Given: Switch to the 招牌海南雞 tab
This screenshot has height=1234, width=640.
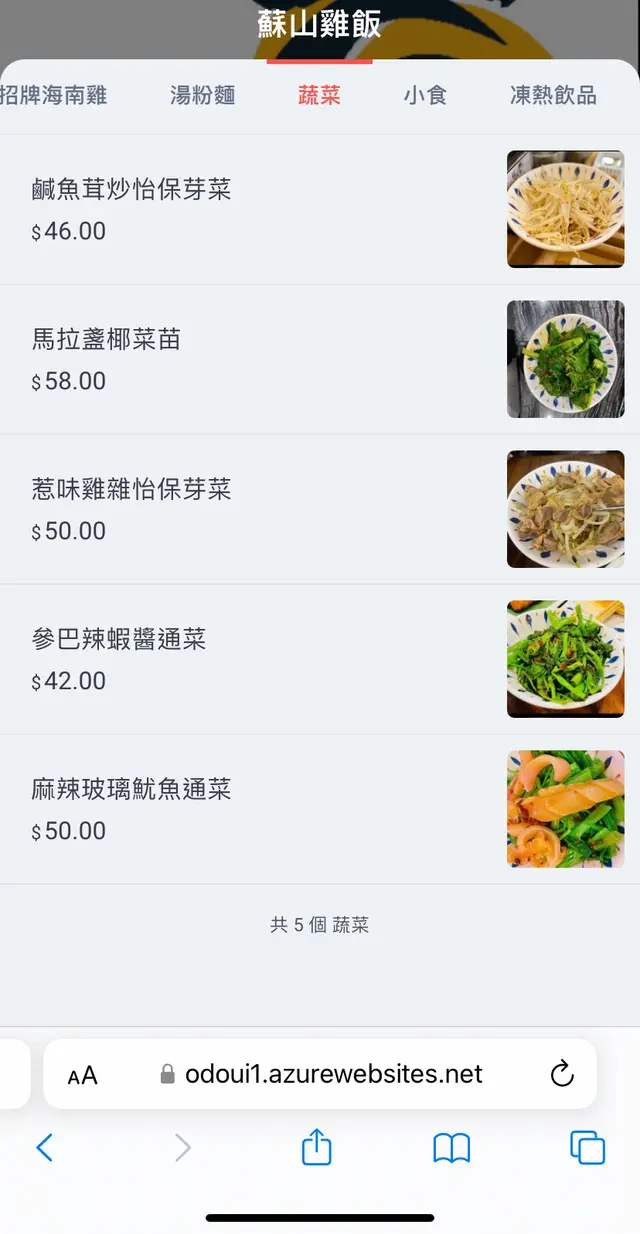Looking at the screenshot, I should 54,96.
